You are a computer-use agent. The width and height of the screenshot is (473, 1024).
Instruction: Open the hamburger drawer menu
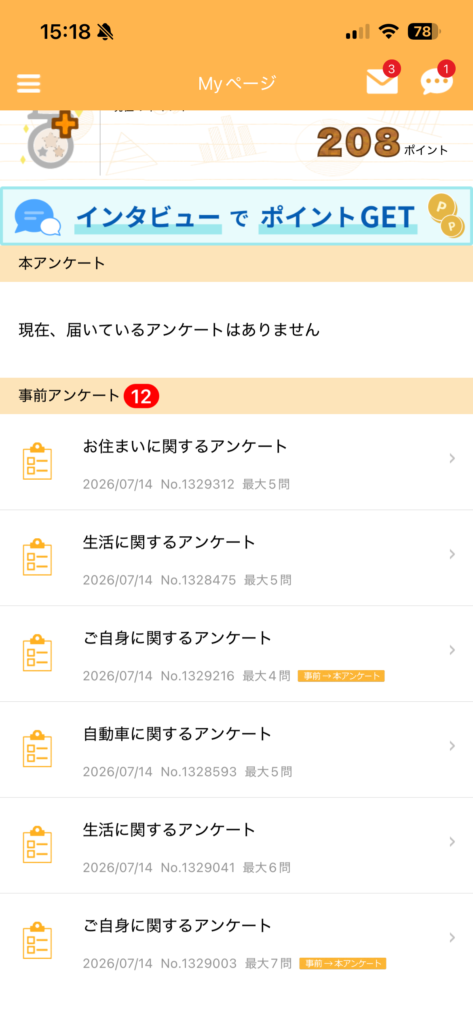click(x=28, y=84)
